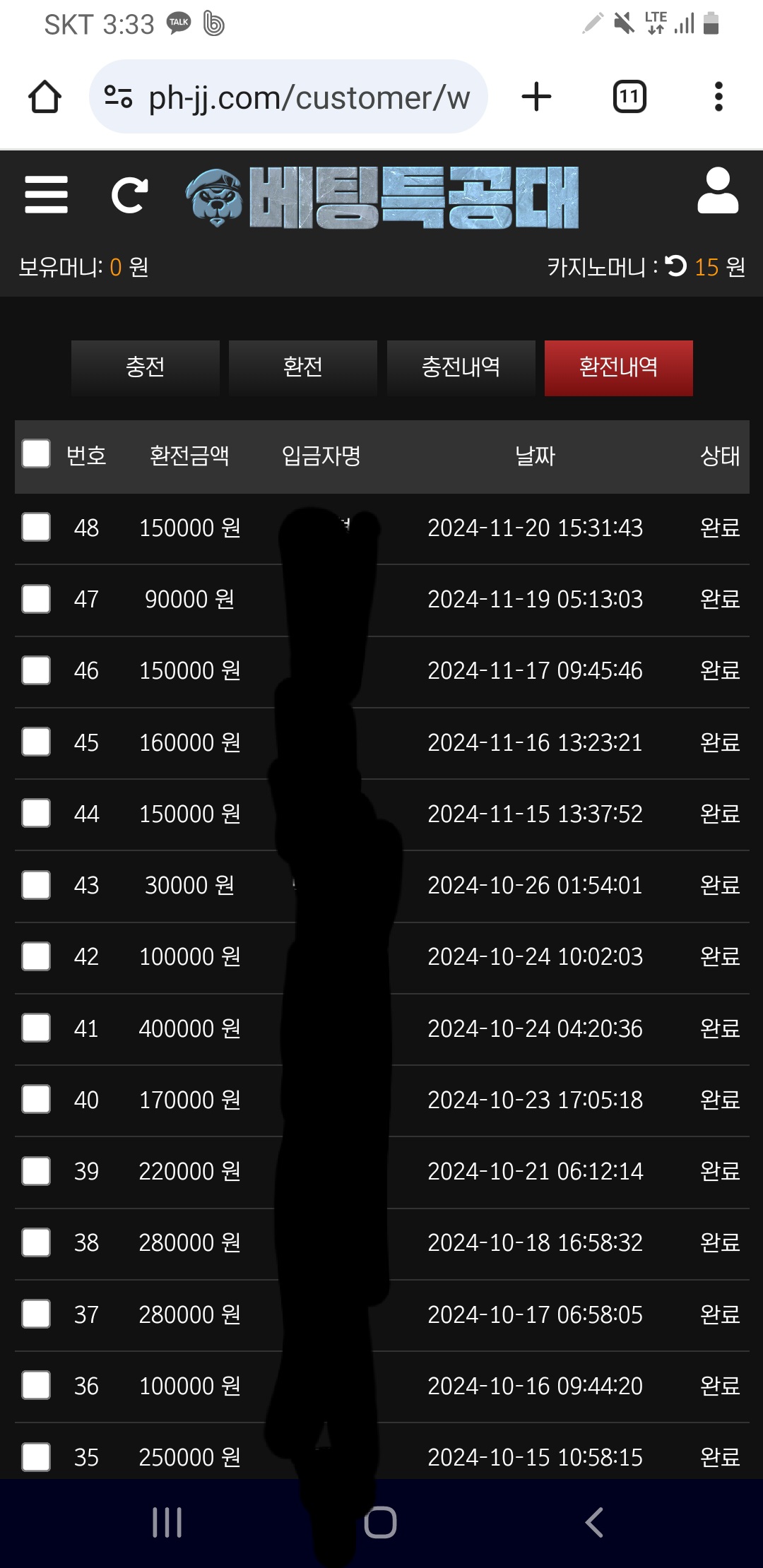Tap the site's refresh icon
Image resolution: width=763 pixels, height=1568 pixels.
click(130, 196)
